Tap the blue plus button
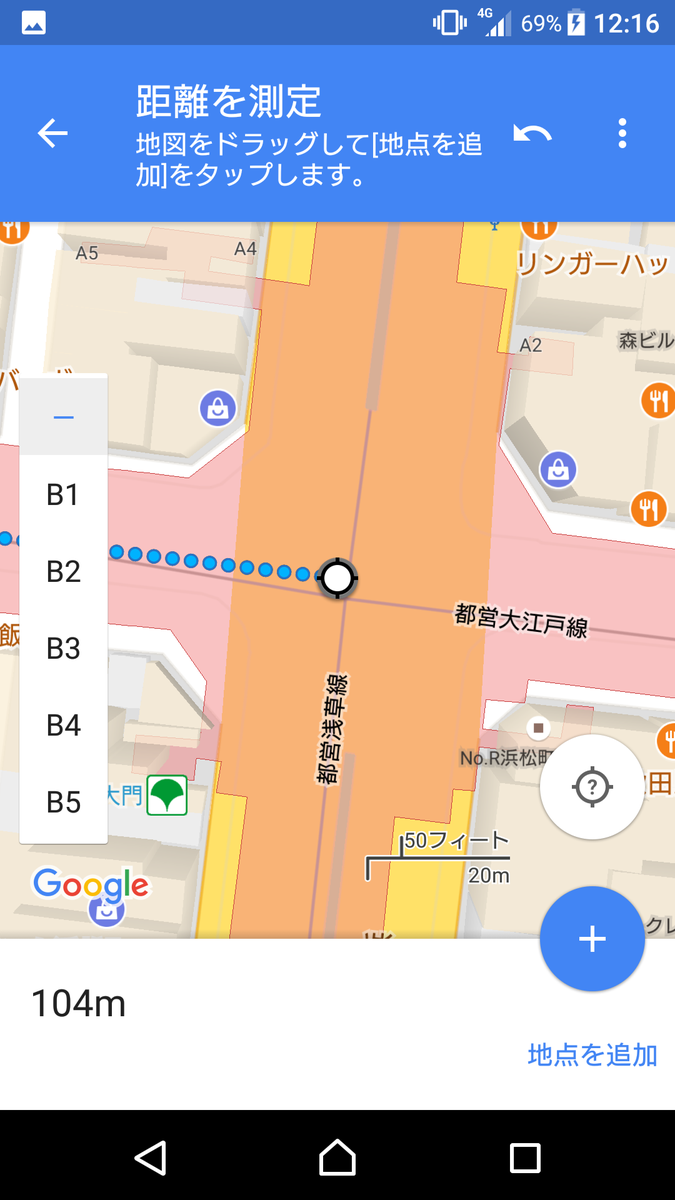This screenshot has width=675, height=1200. coord(592,939)
